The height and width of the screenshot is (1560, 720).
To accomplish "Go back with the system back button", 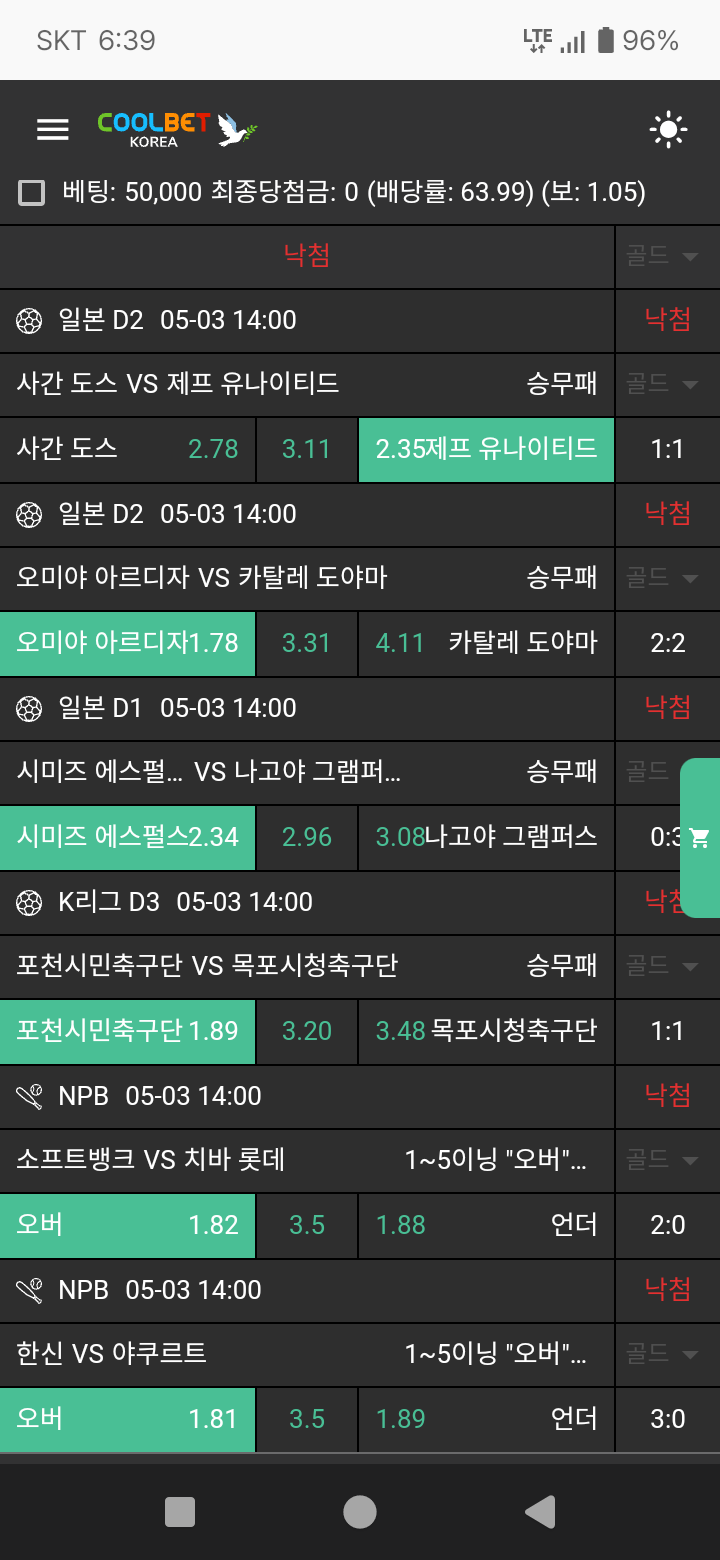I will coord(540,1512).
